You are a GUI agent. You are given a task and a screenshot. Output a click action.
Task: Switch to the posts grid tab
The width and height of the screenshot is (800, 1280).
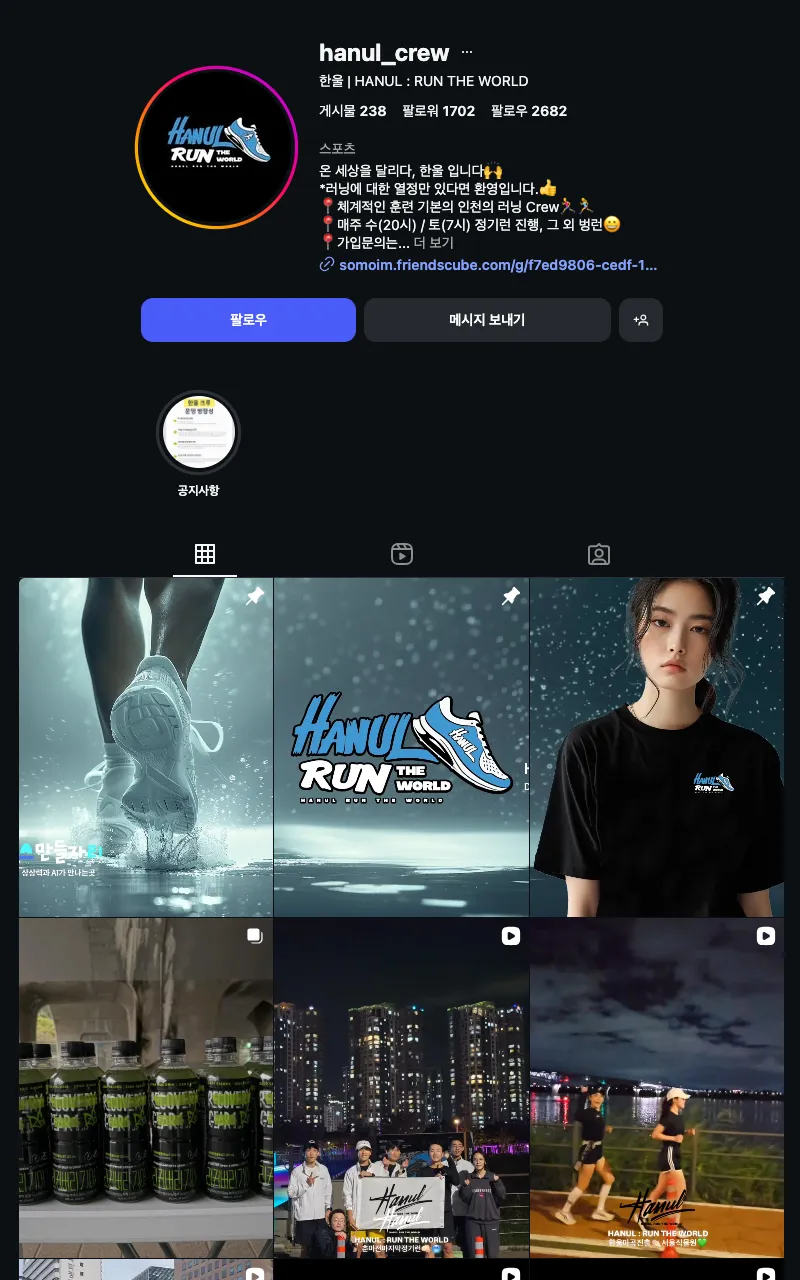205,554
